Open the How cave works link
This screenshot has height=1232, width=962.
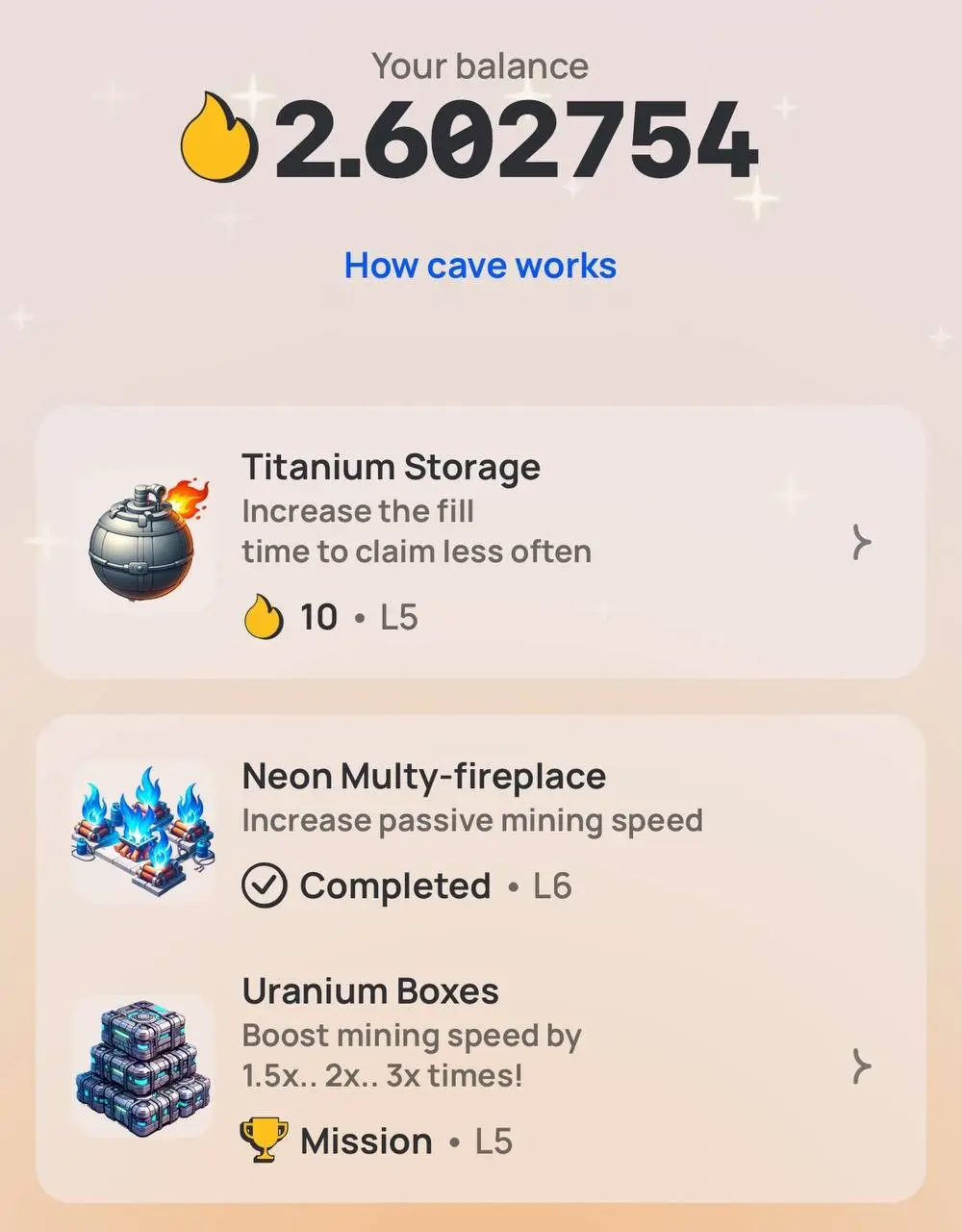pyautogui.click(x=480, y=266)
